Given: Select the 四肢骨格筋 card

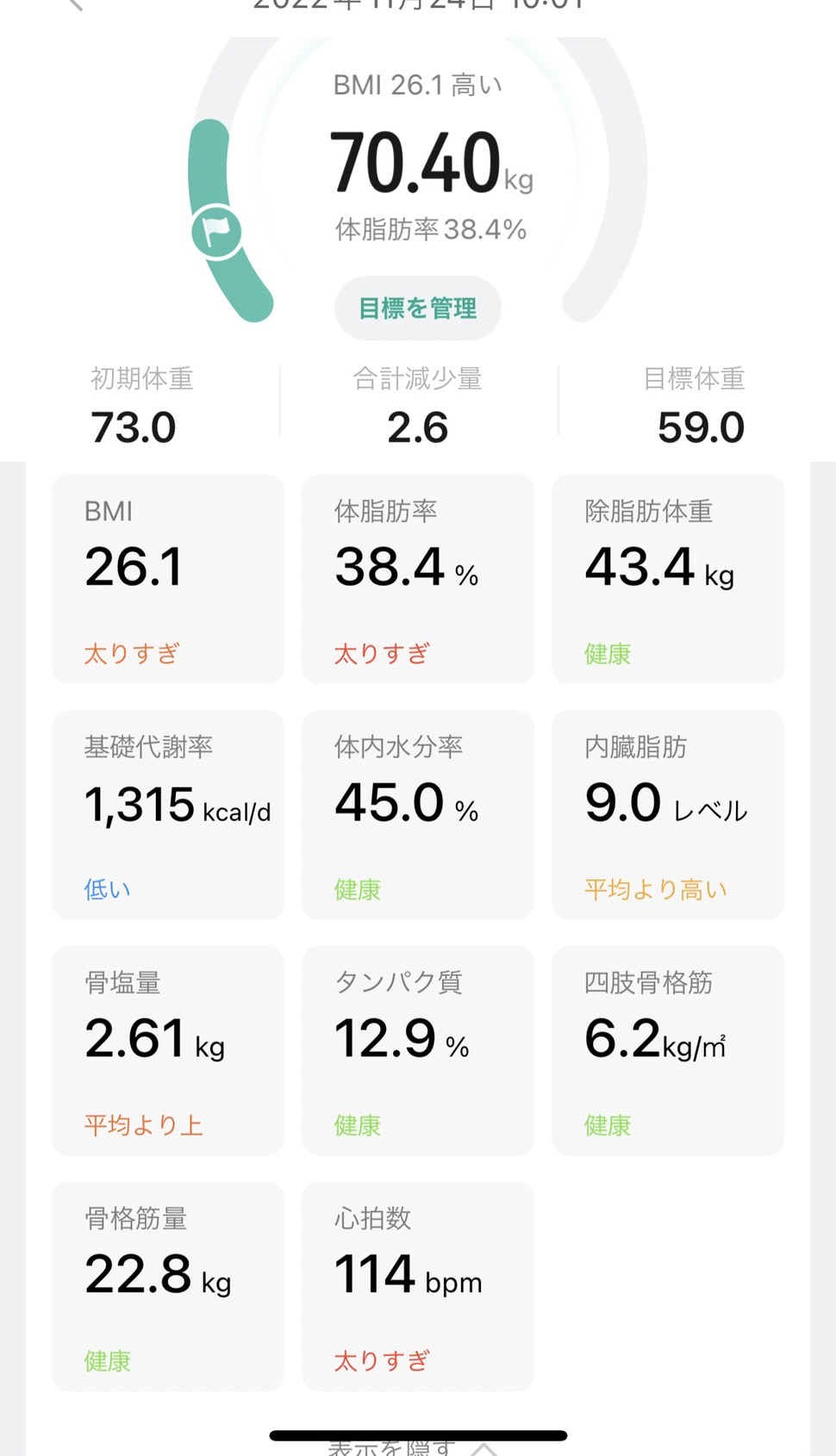Looking at the screenshot, I should (x=668, y=1051).
